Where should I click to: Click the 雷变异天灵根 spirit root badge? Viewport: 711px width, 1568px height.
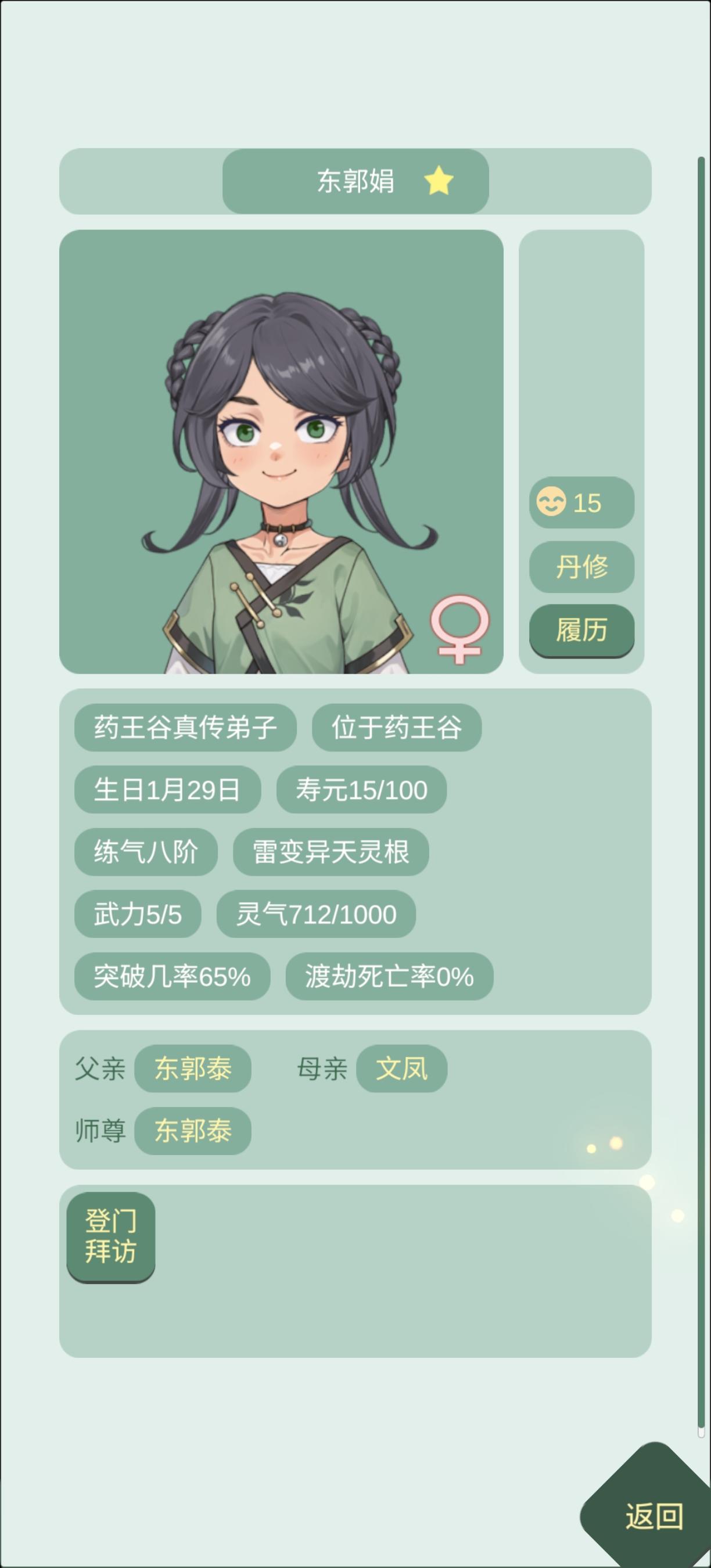tap(332, 851)
